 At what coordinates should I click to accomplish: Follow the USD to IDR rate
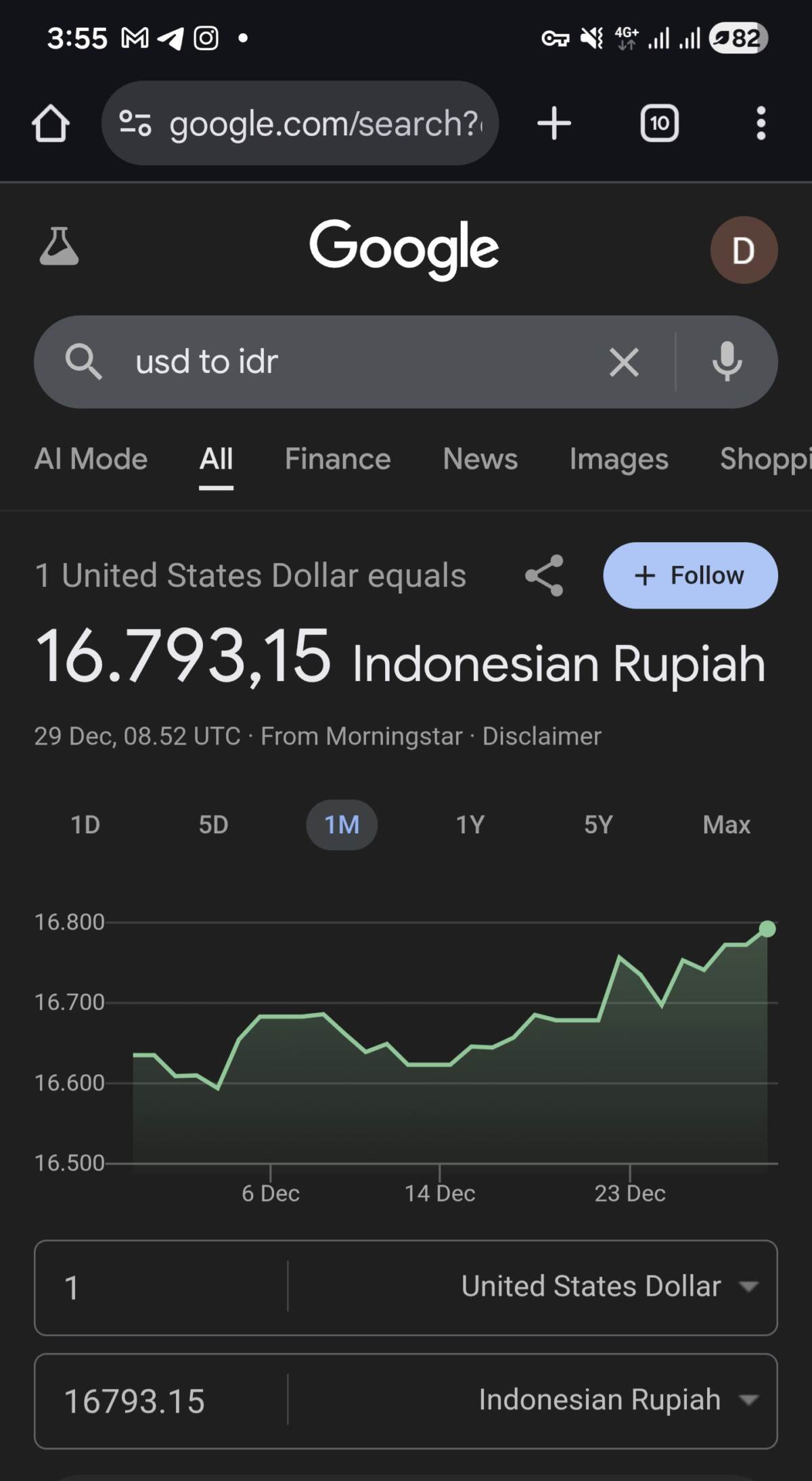tap(690, 575)
